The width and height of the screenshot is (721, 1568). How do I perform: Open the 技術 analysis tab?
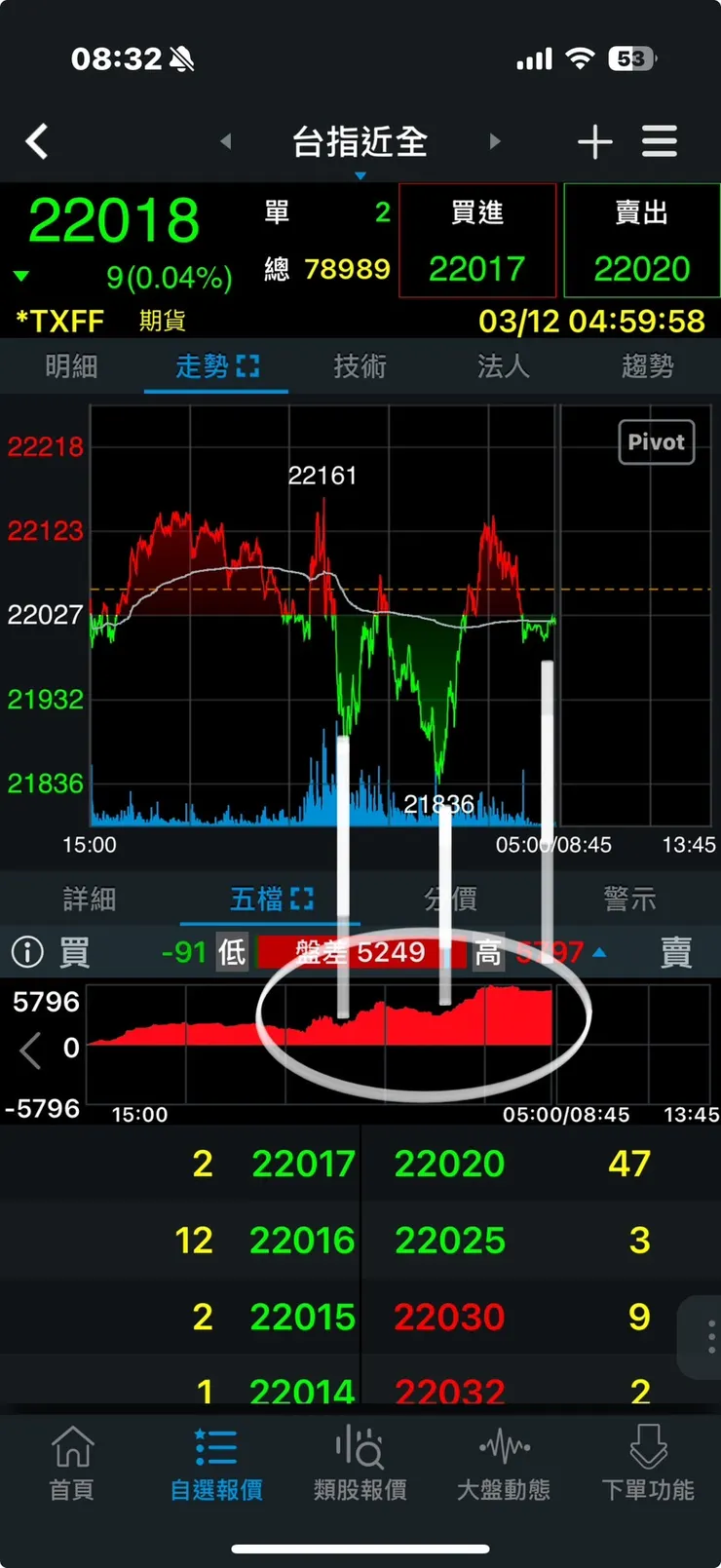[x=360, y=366]
